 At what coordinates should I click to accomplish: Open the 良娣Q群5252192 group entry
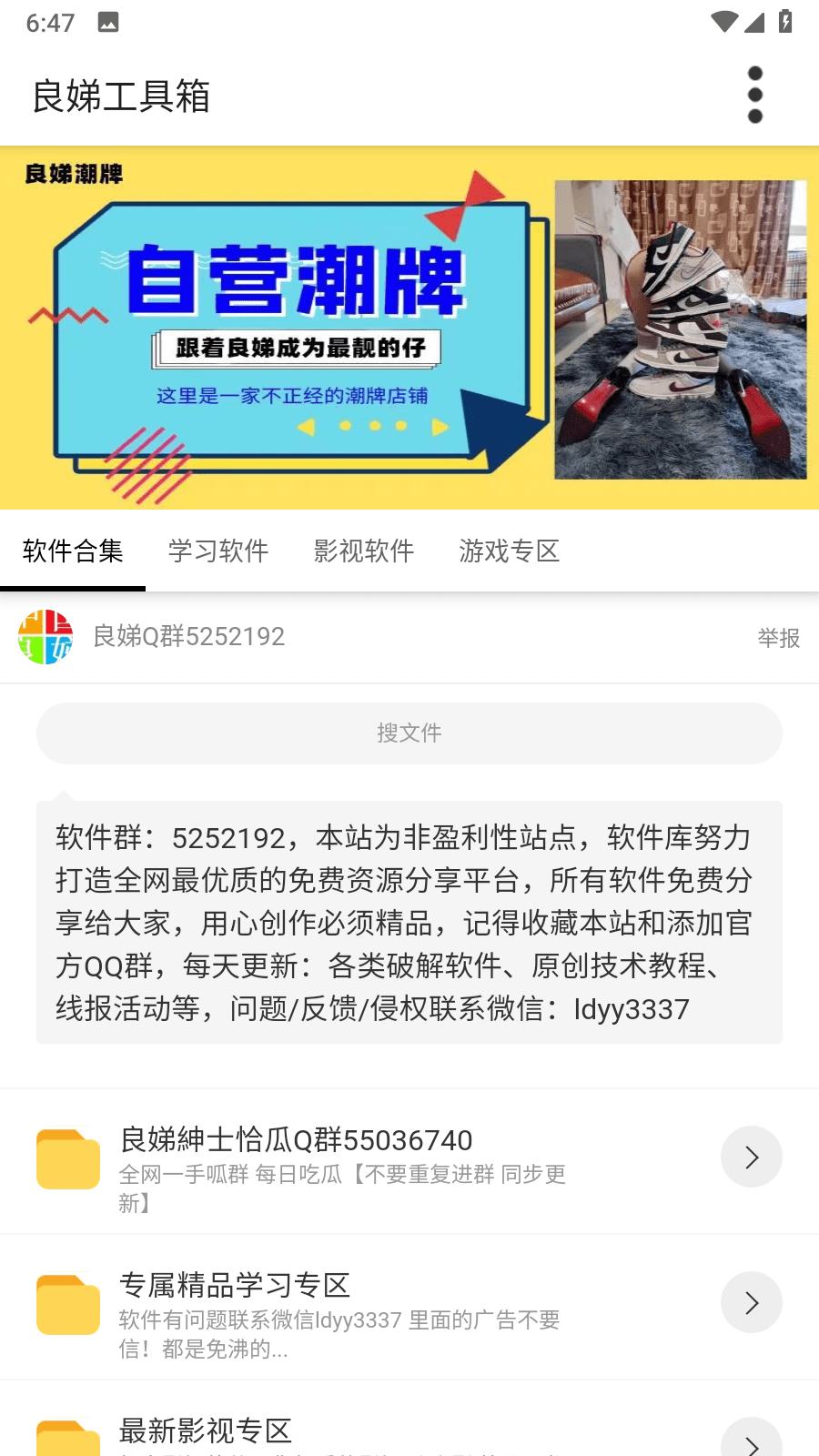tap(187, 637)
